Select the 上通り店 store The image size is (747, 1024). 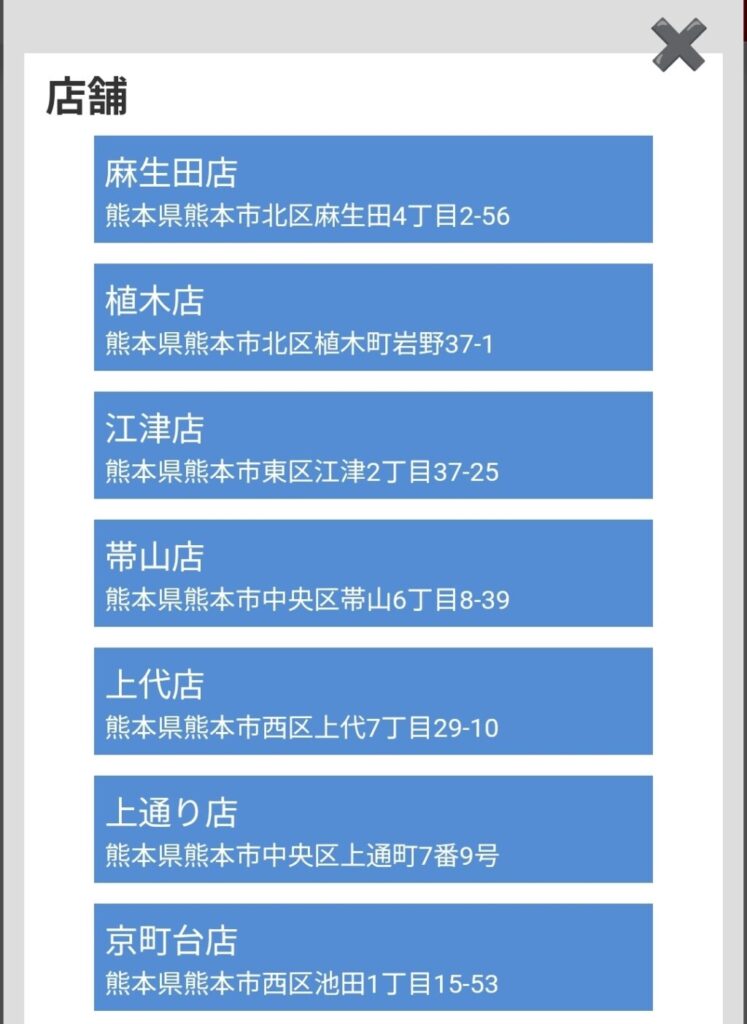(373, 829)
